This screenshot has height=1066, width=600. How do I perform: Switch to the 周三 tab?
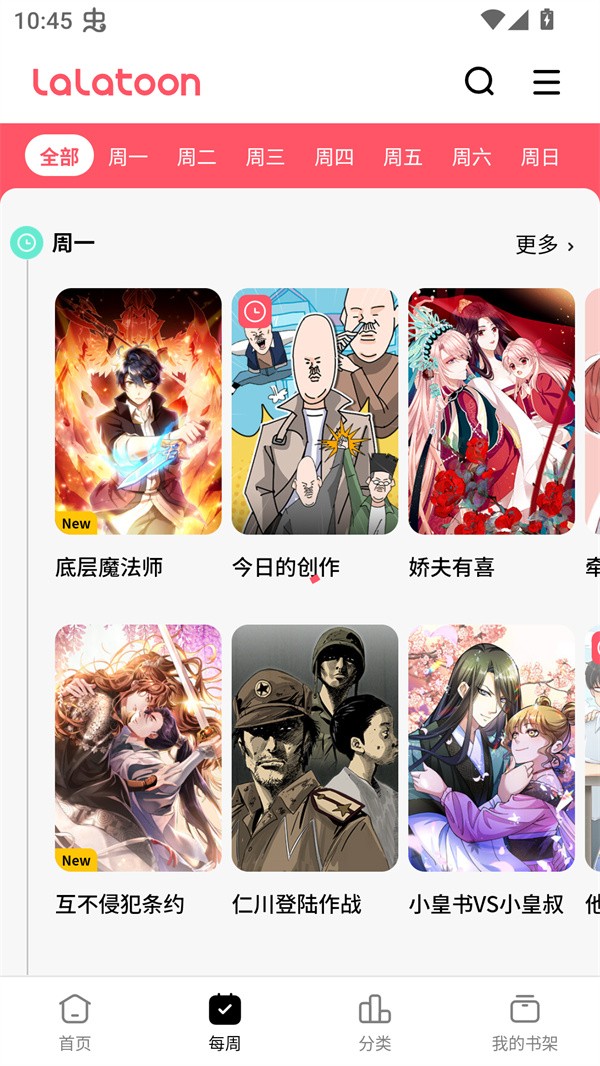(x=265, y=156)
